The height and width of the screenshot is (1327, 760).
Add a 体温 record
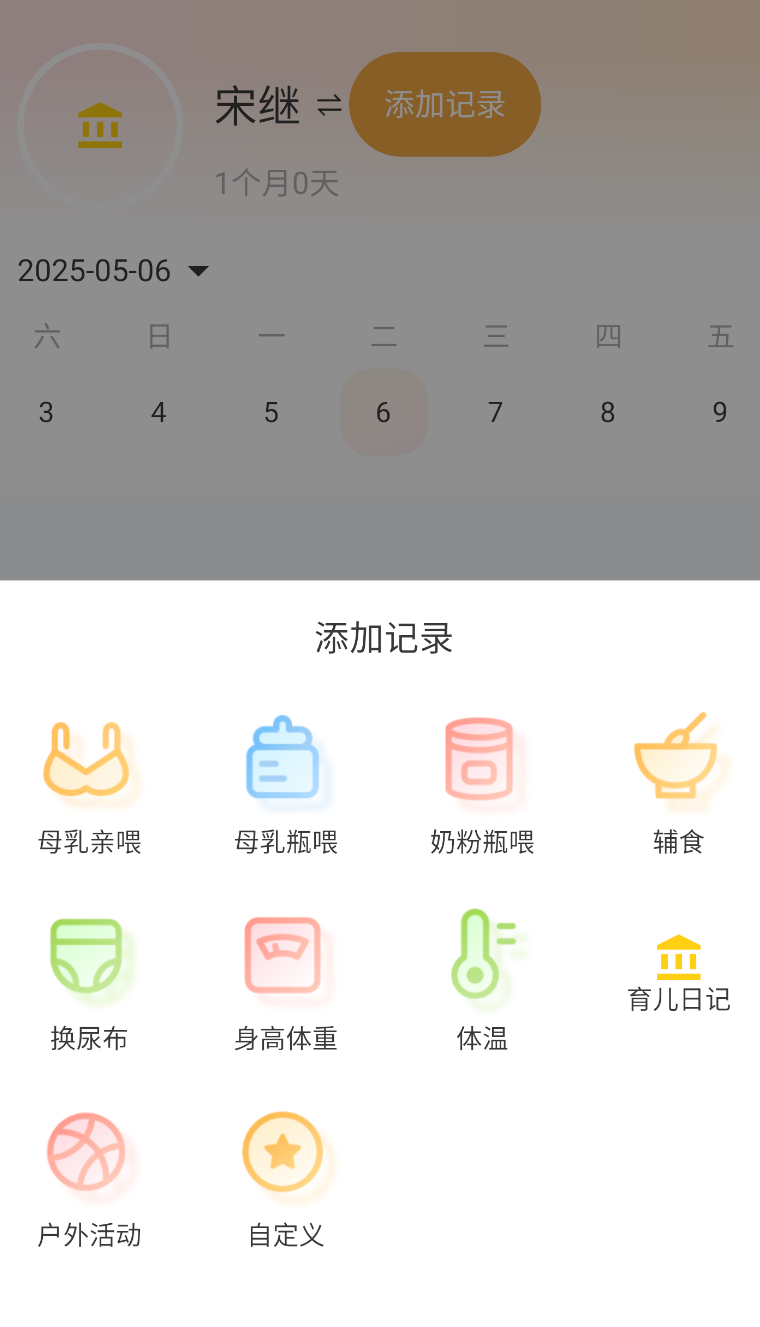click(482, 981)
